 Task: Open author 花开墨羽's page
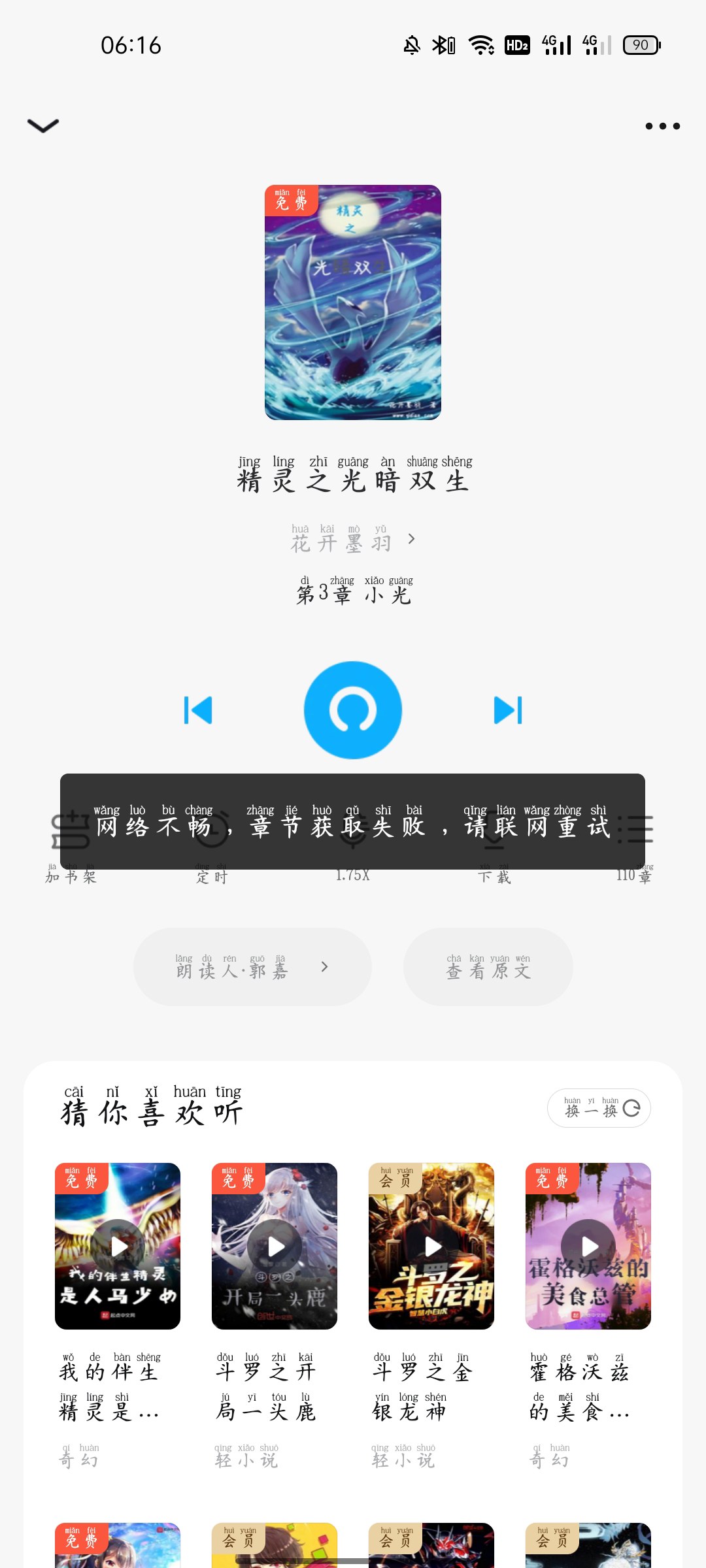[353, 539]
